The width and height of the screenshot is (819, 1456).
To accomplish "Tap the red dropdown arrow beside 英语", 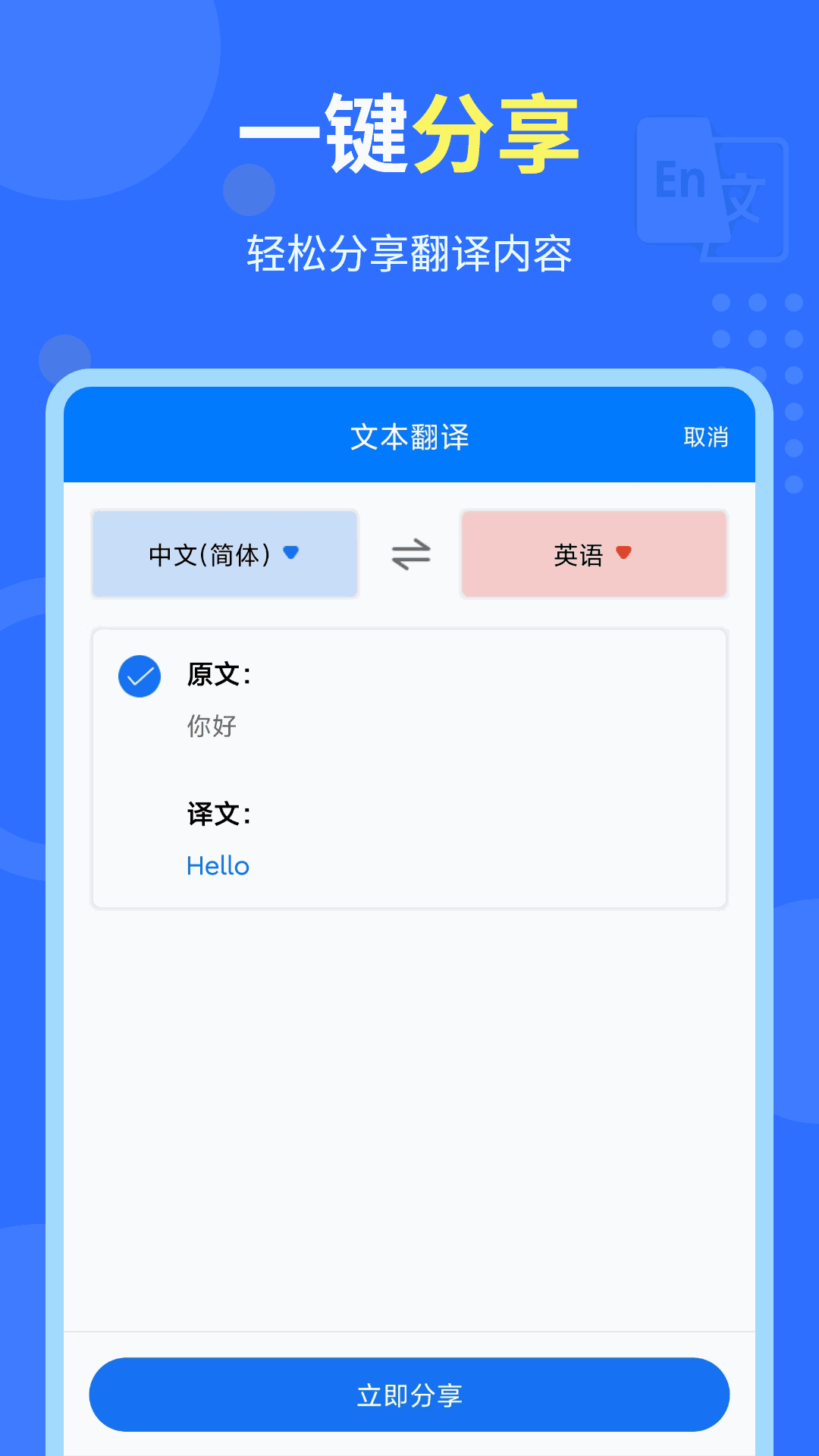I will click(625, 554).
